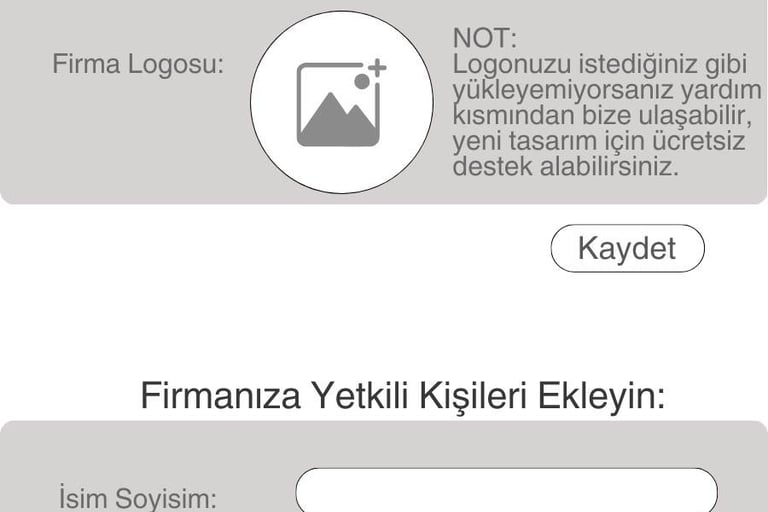Upload a company logo image
The height and width of the screenshot is (512, 768).
click(342, 102)
